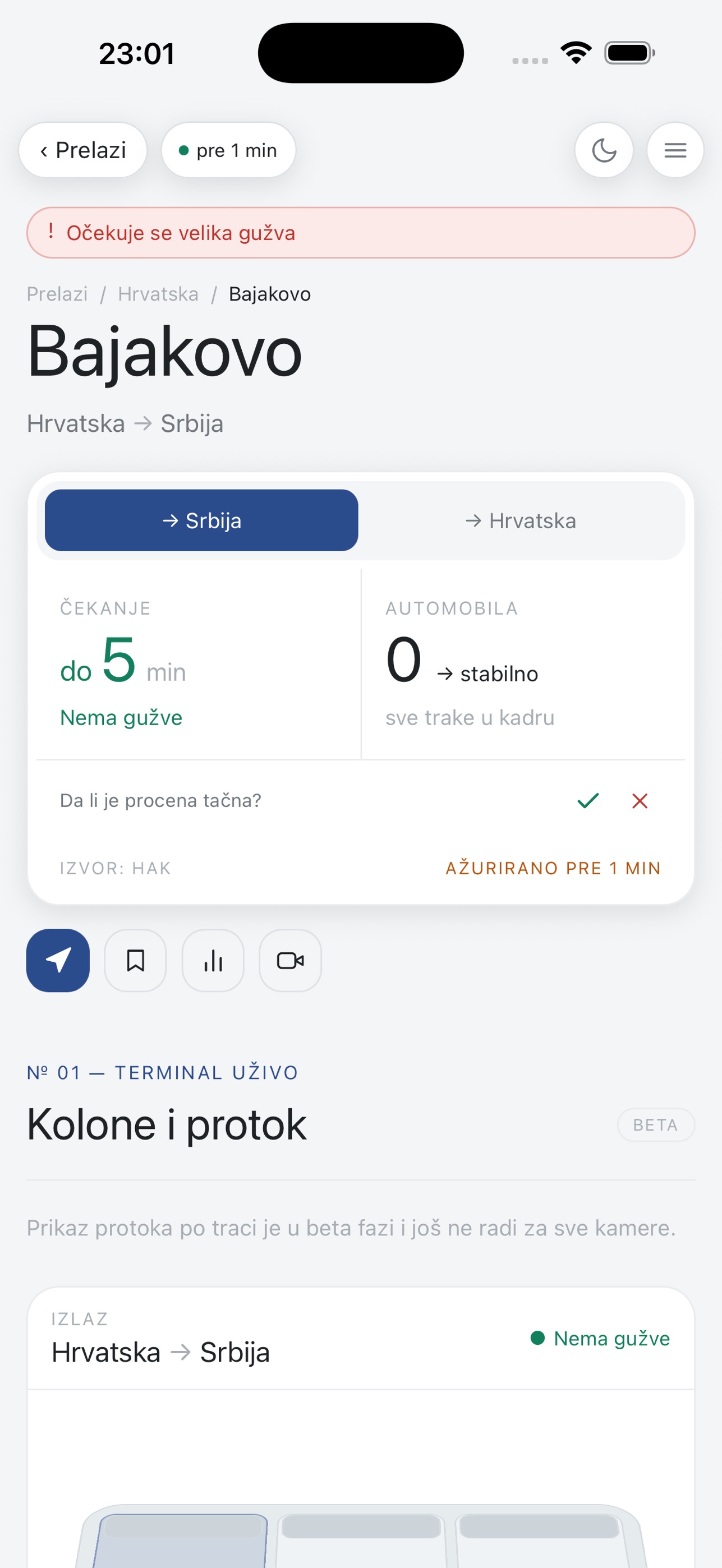Confirm the estimate is accurate with checkmark
The width and height of the screenshot is (722, 1568).
coord(588,800)
